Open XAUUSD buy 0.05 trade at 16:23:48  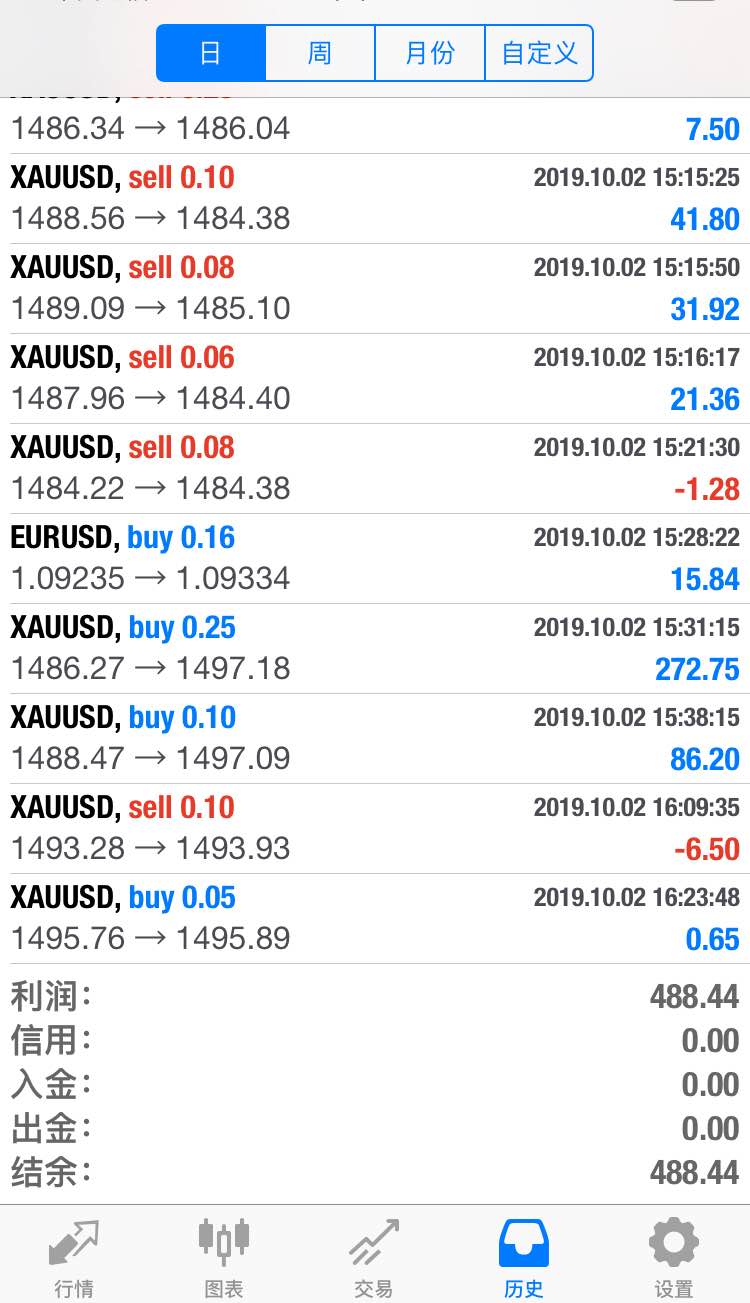[375, 919]
